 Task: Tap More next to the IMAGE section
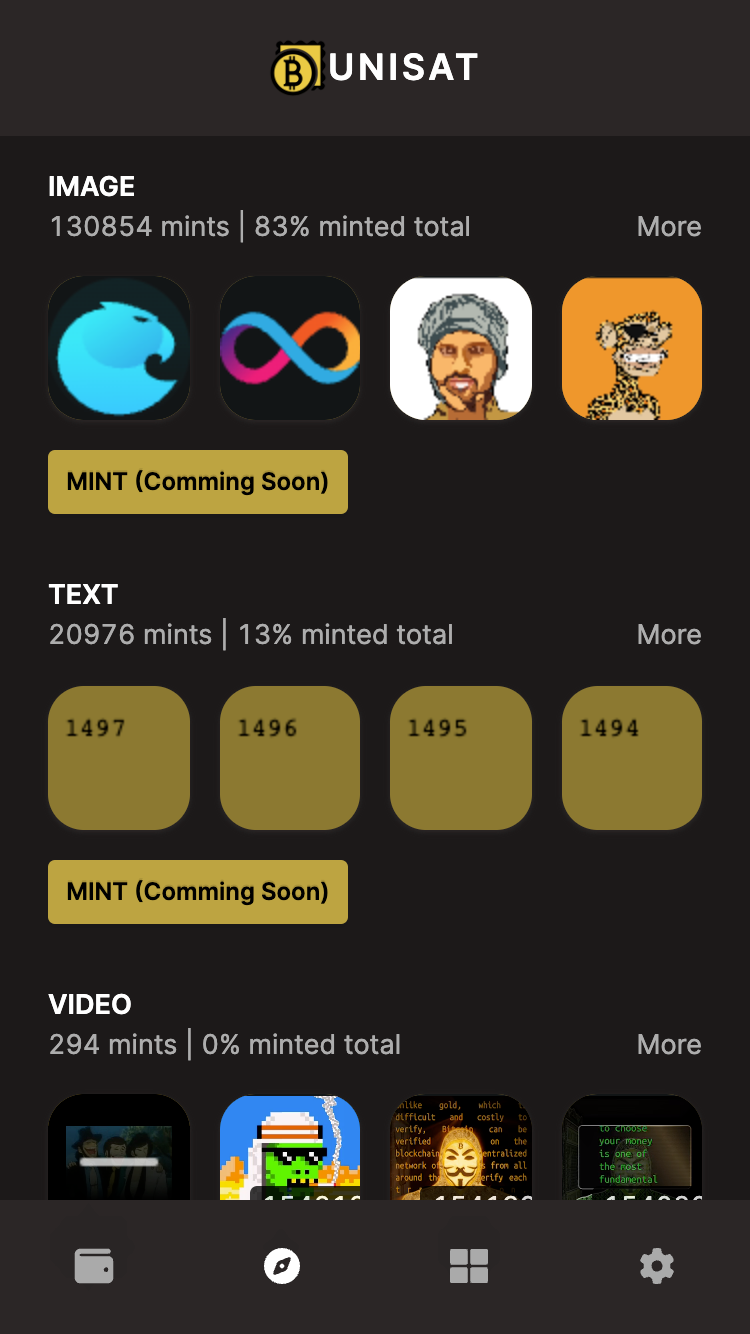tap(668, 227)
